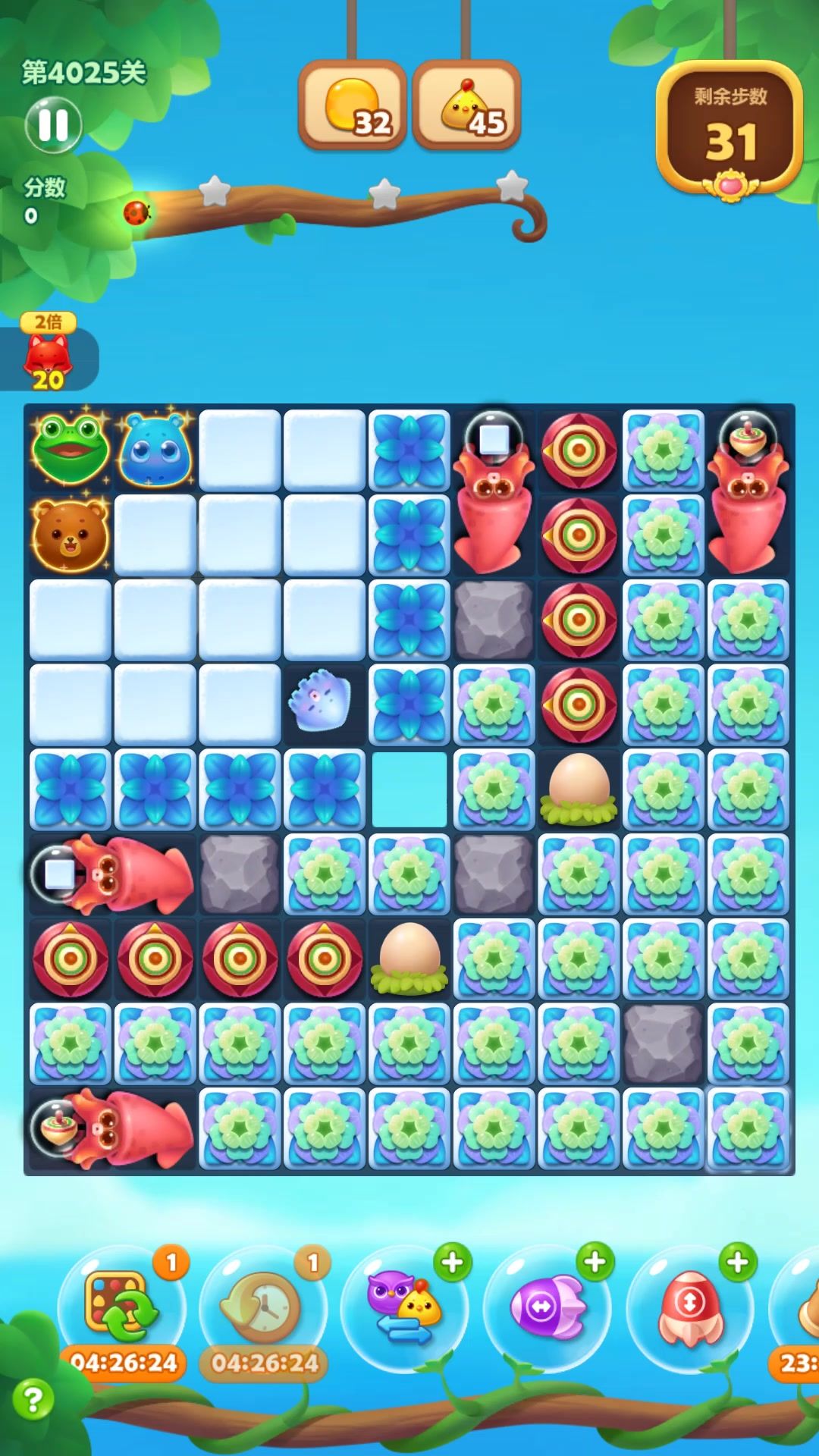Use the purple horizontal rocket booster
The width and height of the screenshot is (819, 1456).
coord(547,1307)
